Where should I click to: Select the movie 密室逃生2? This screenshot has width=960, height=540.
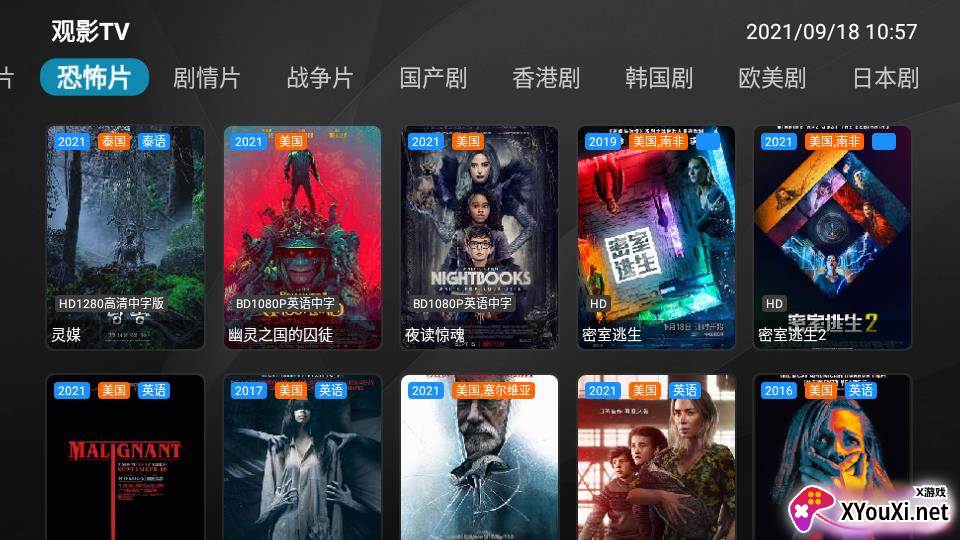[832, 237]
